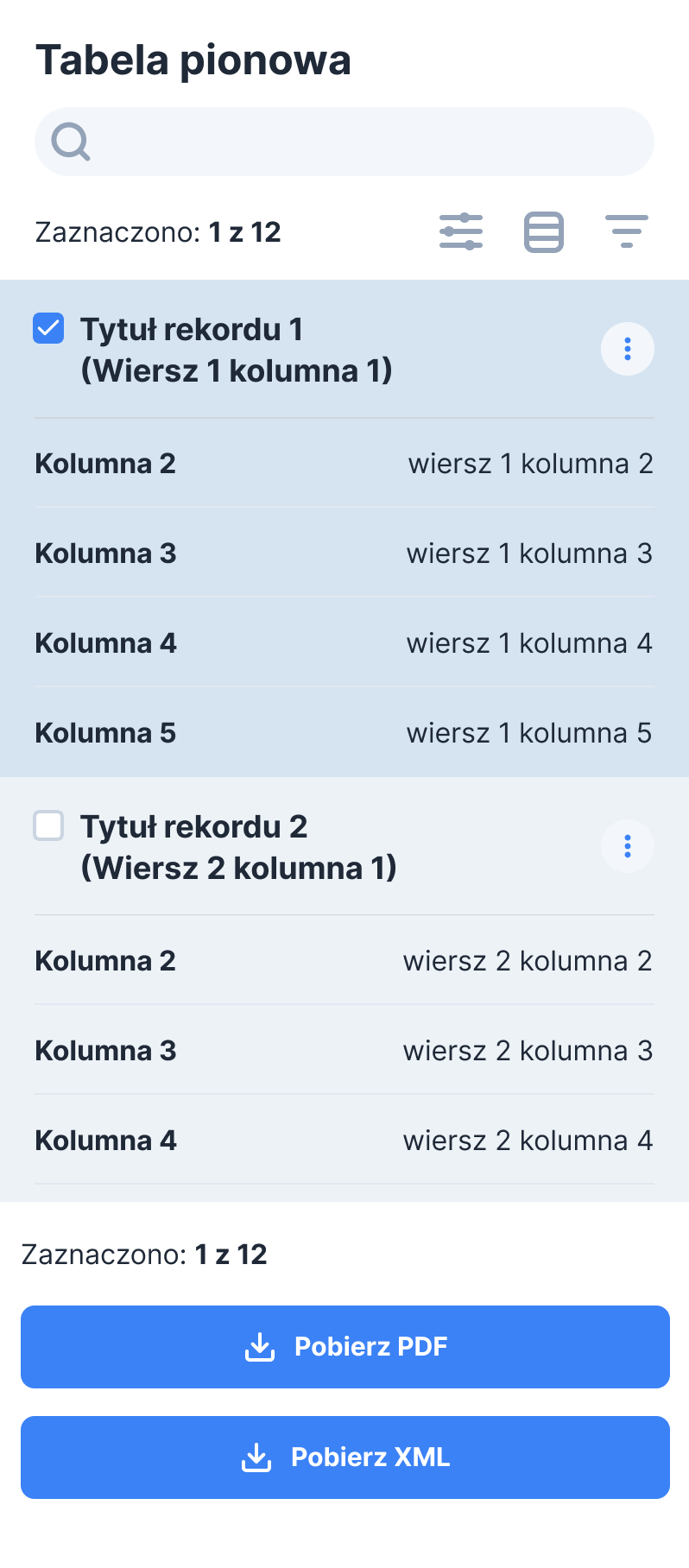Uncheck Tytuł rekordu 1 checkbox

point(48,329)
